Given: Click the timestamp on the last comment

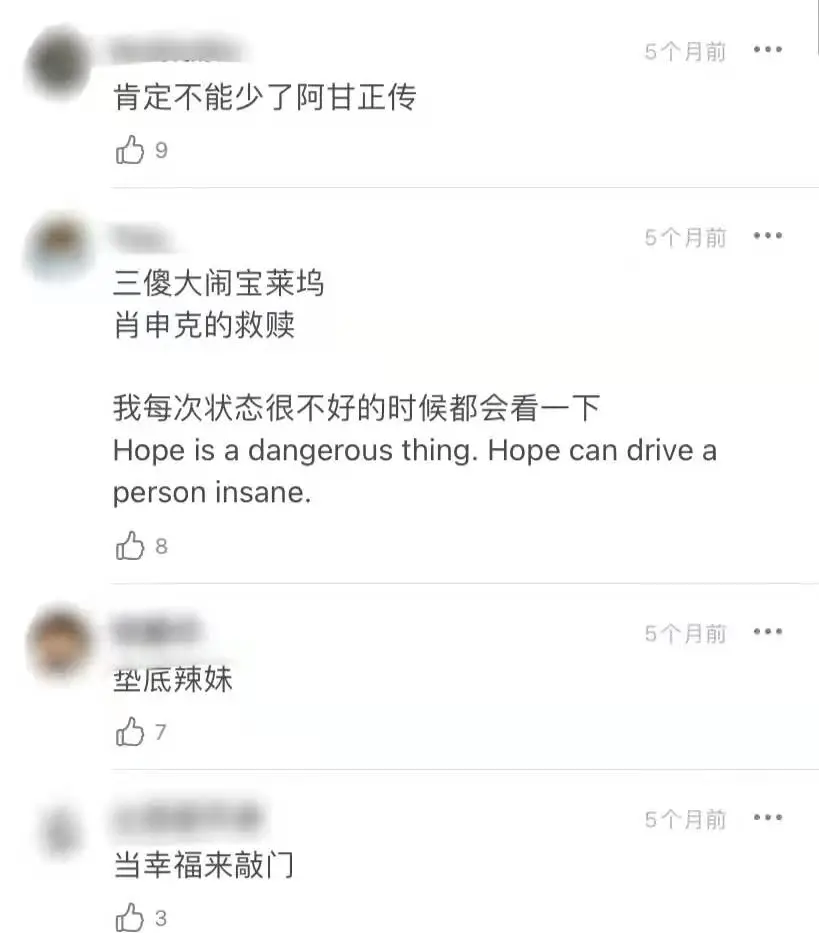Looking at the screenshot, I should coord(683,819).
